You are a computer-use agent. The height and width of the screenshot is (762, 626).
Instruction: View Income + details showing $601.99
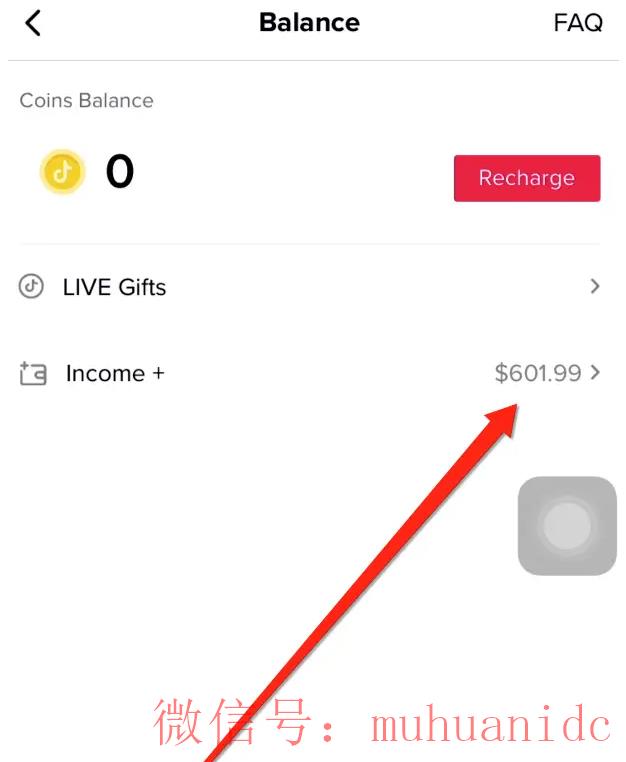pos(310,374)
